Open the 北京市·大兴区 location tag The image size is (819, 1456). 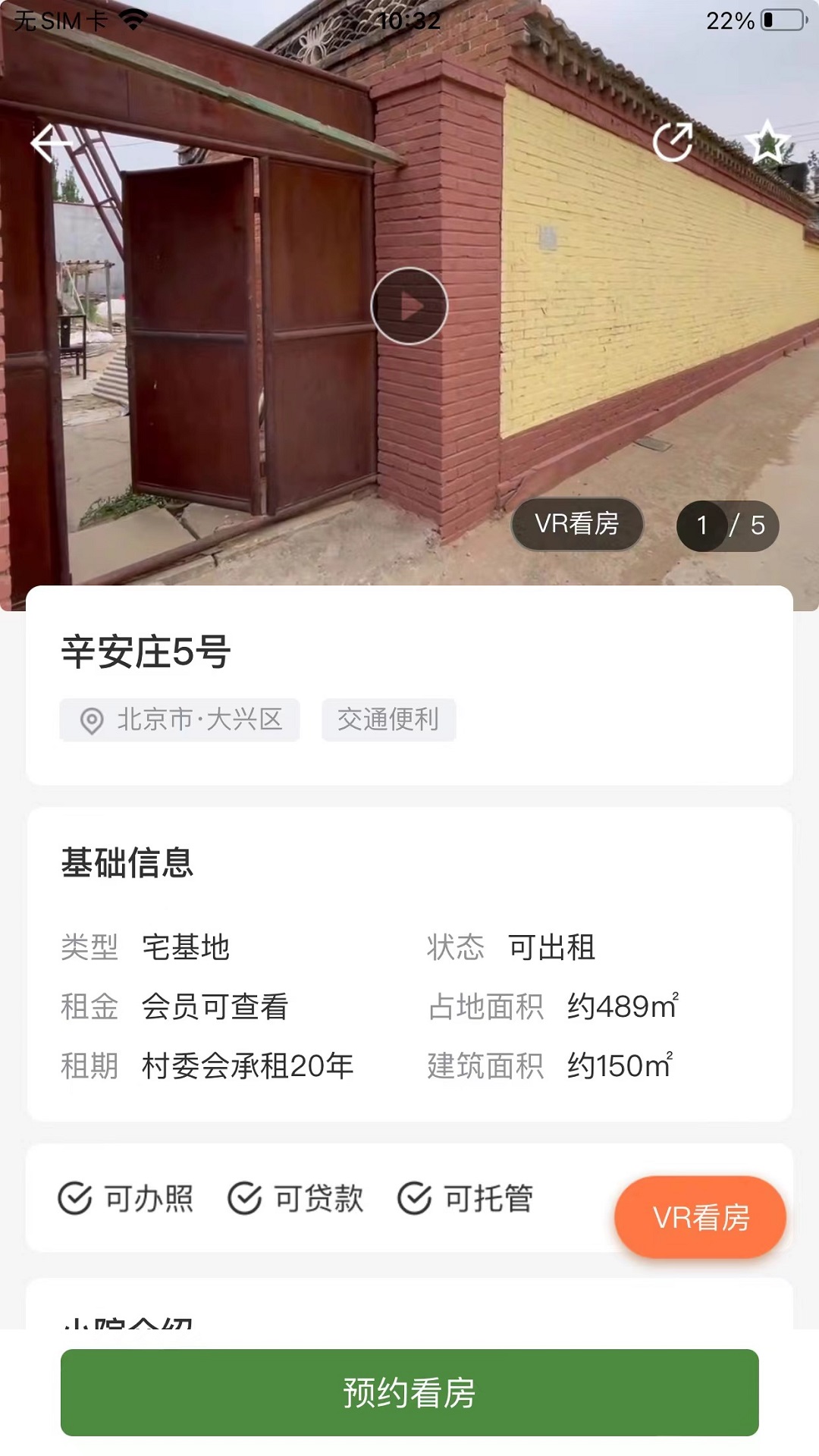(x=180, y=720)
